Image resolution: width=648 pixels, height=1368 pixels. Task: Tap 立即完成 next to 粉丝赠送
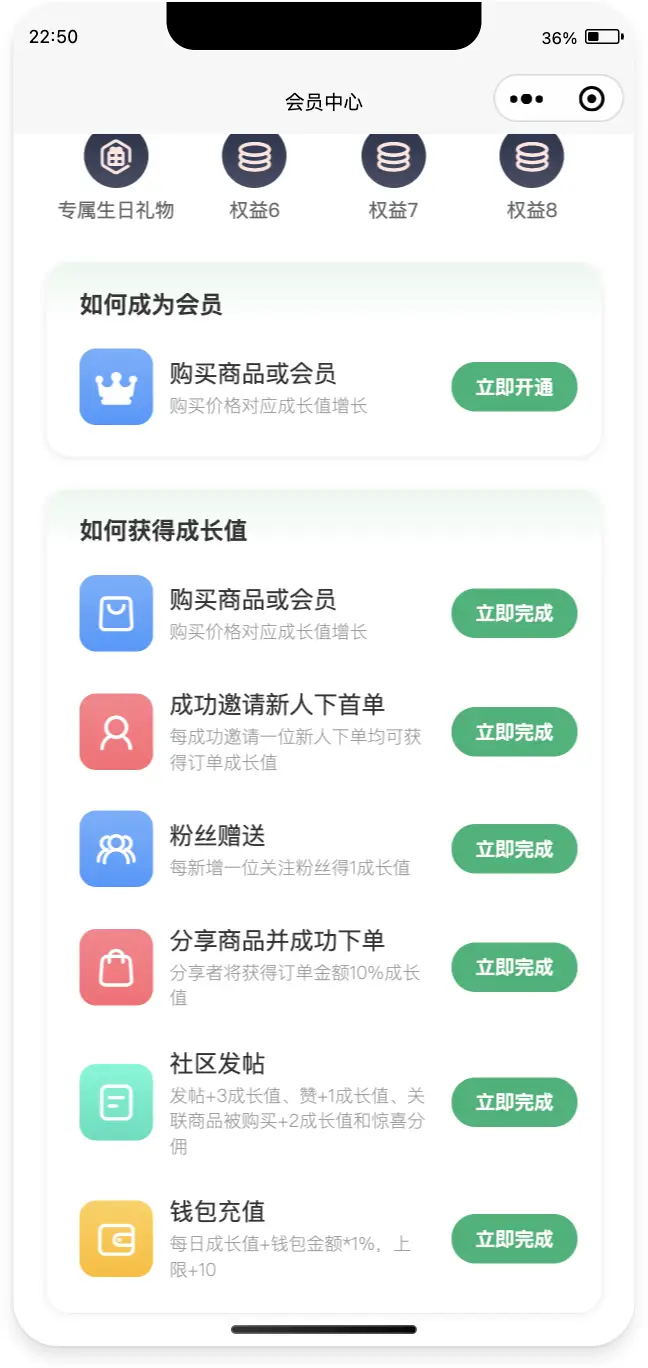coord(514,849)
